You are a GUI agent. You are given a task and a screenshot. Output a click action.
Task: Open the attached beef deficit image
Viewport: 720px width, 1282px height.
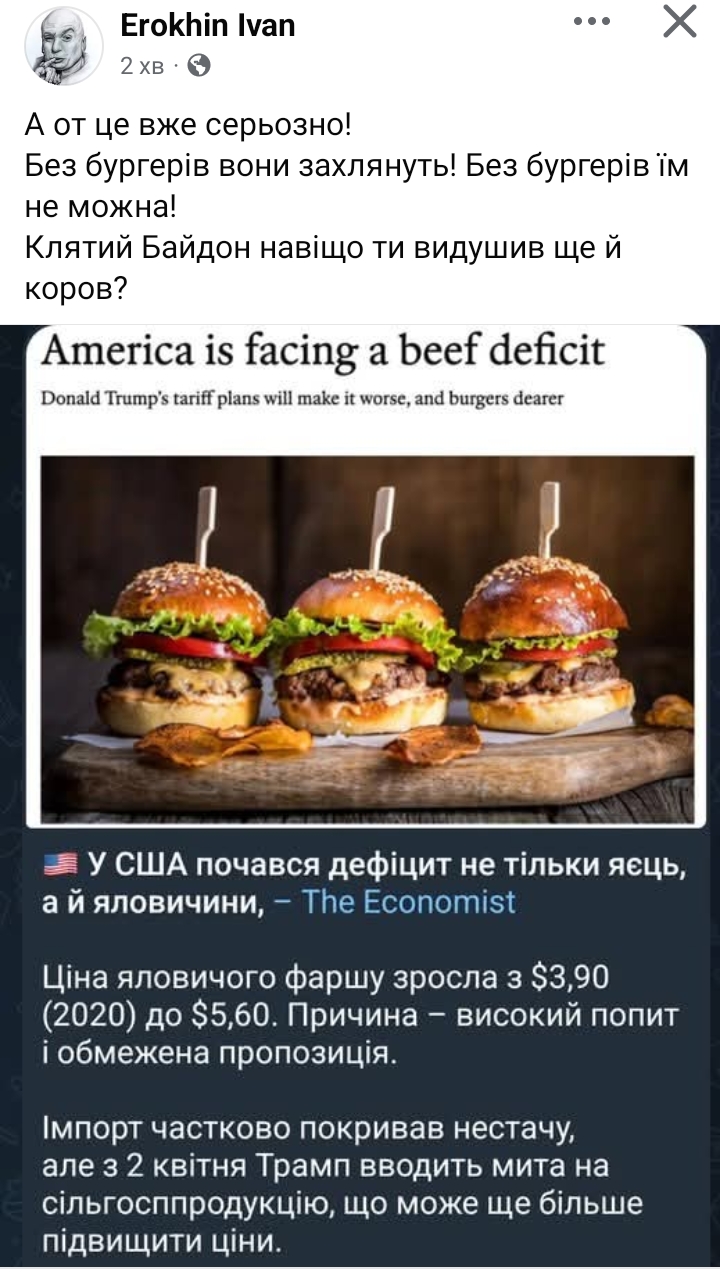coord(360,797)
